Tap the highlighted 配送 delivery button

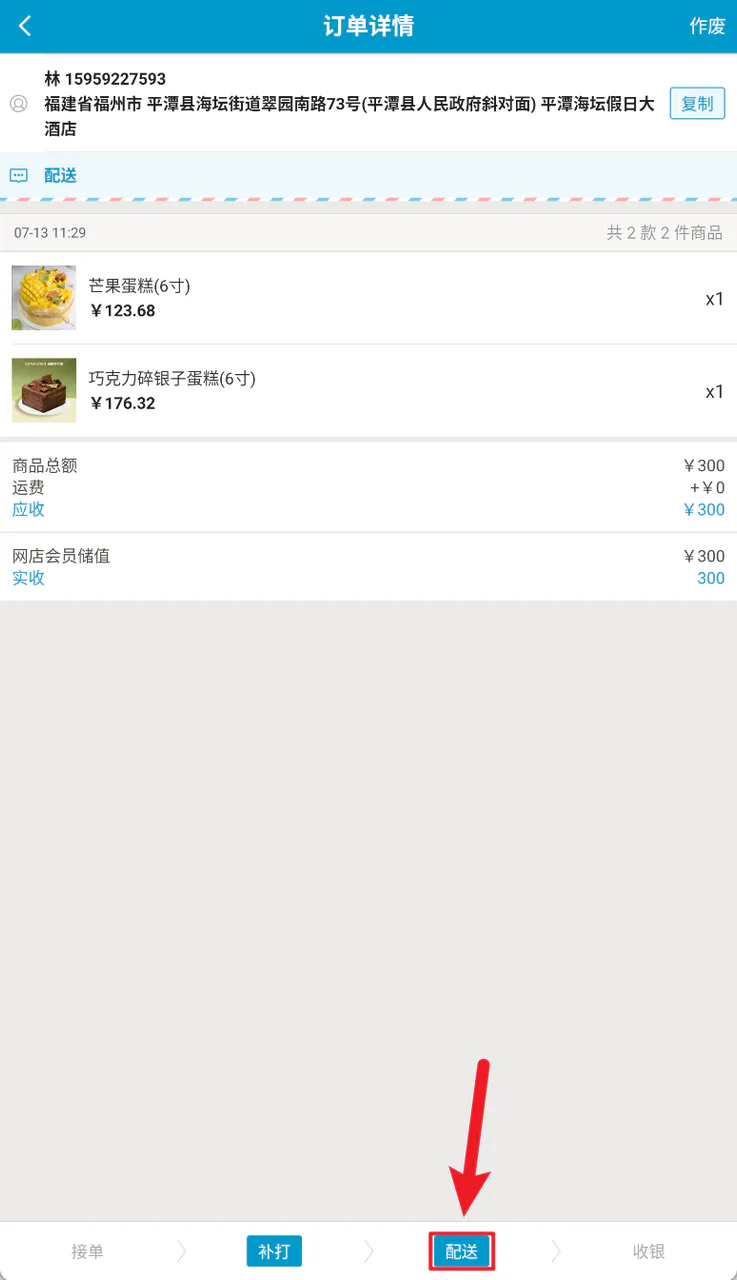461,1251
